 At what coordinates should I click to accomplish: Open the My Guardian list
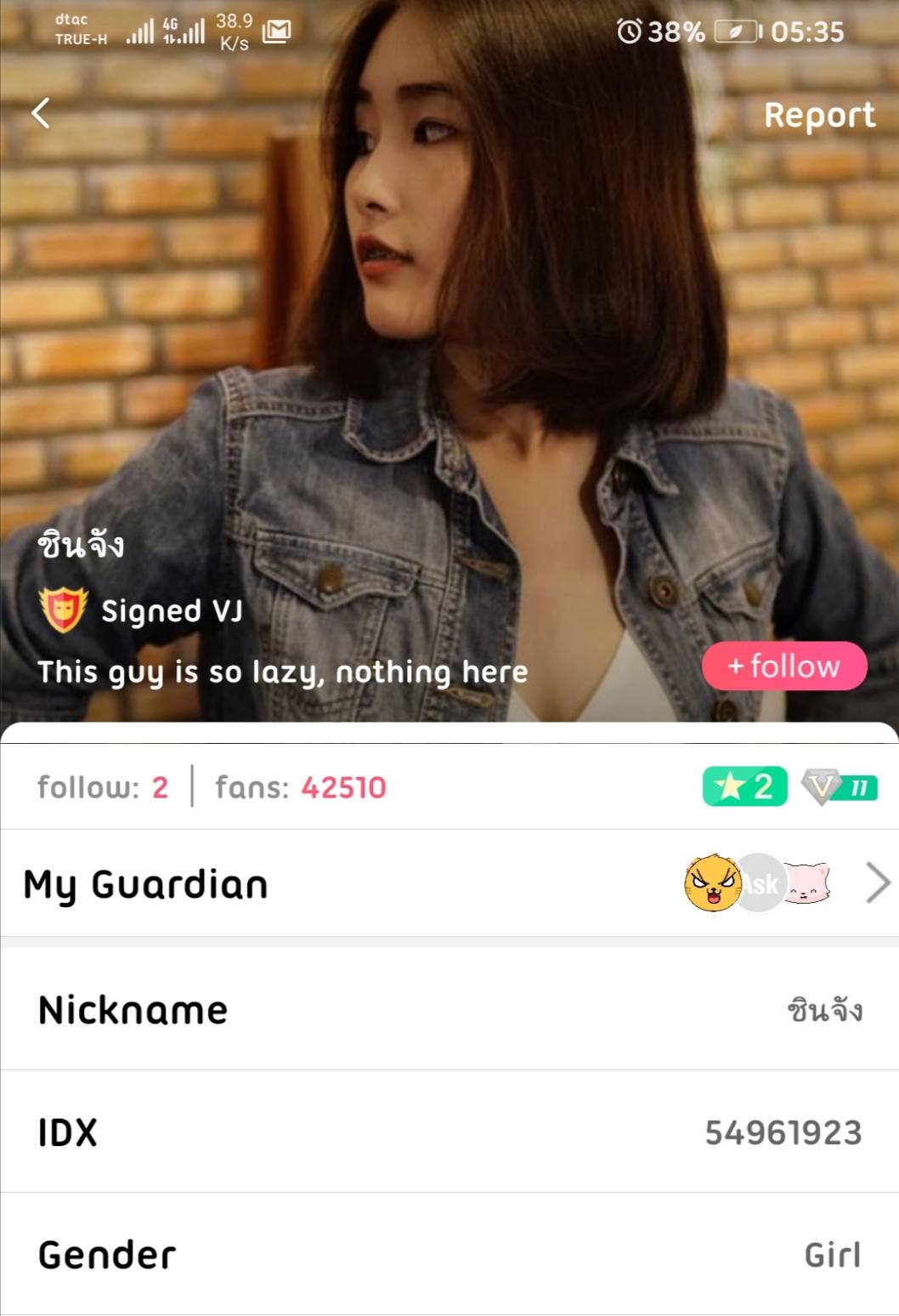pos(449,883)
